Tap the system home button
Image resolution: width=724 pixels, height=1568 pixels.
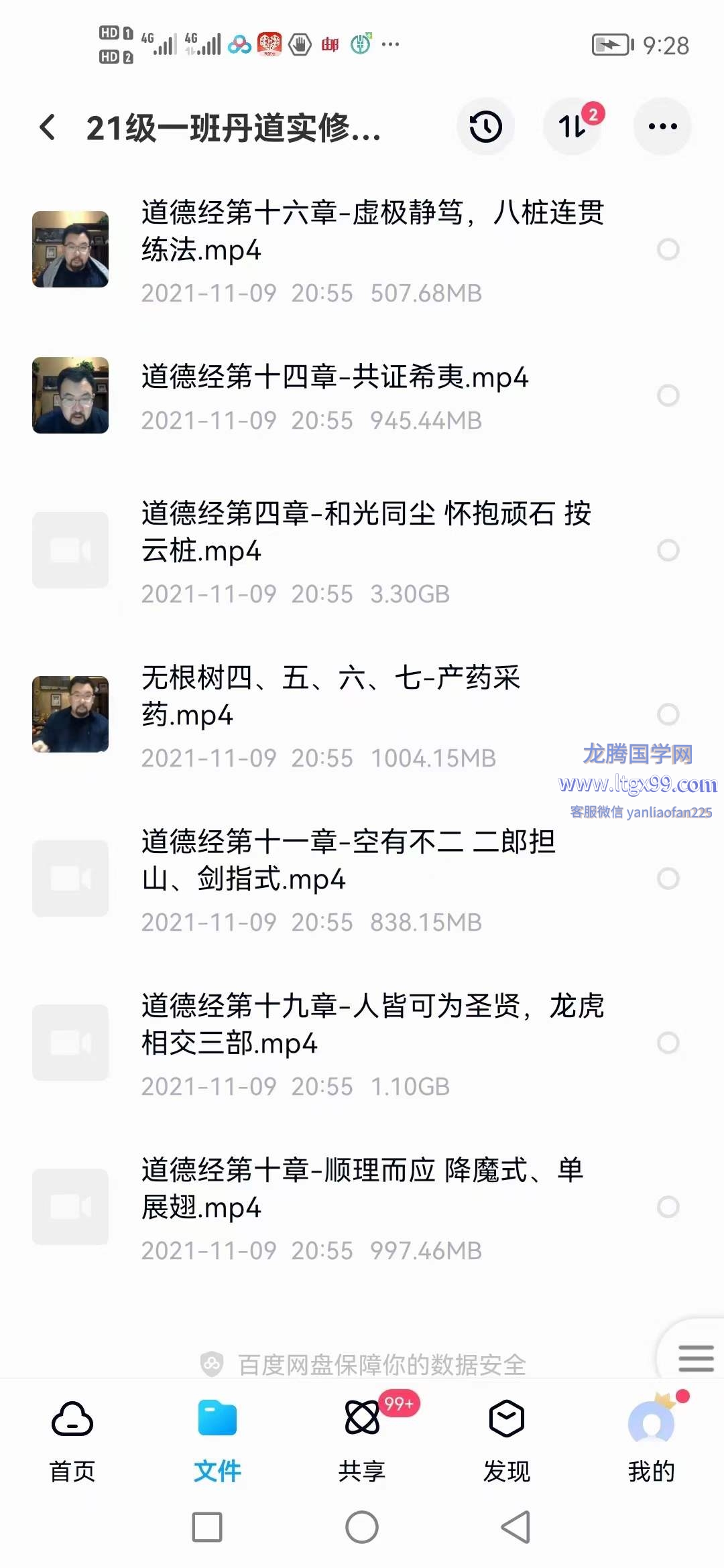pos(362,1527)
